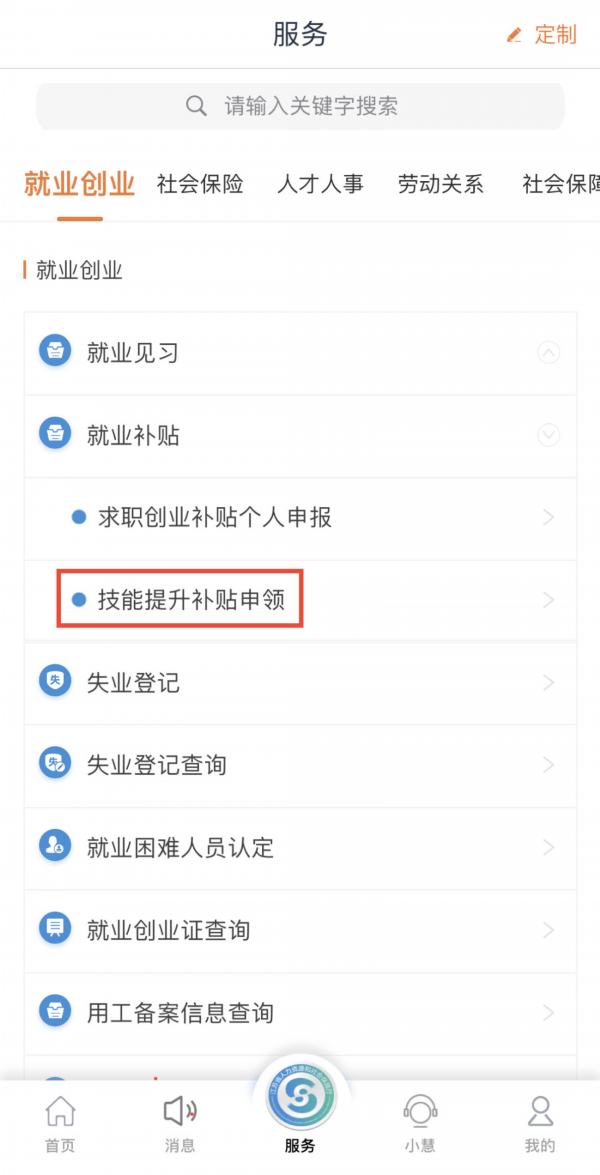600x1175 pixels.
Task: Open the 消息 messages tab
Action: pyautogui.click(x=180, y=1124)
